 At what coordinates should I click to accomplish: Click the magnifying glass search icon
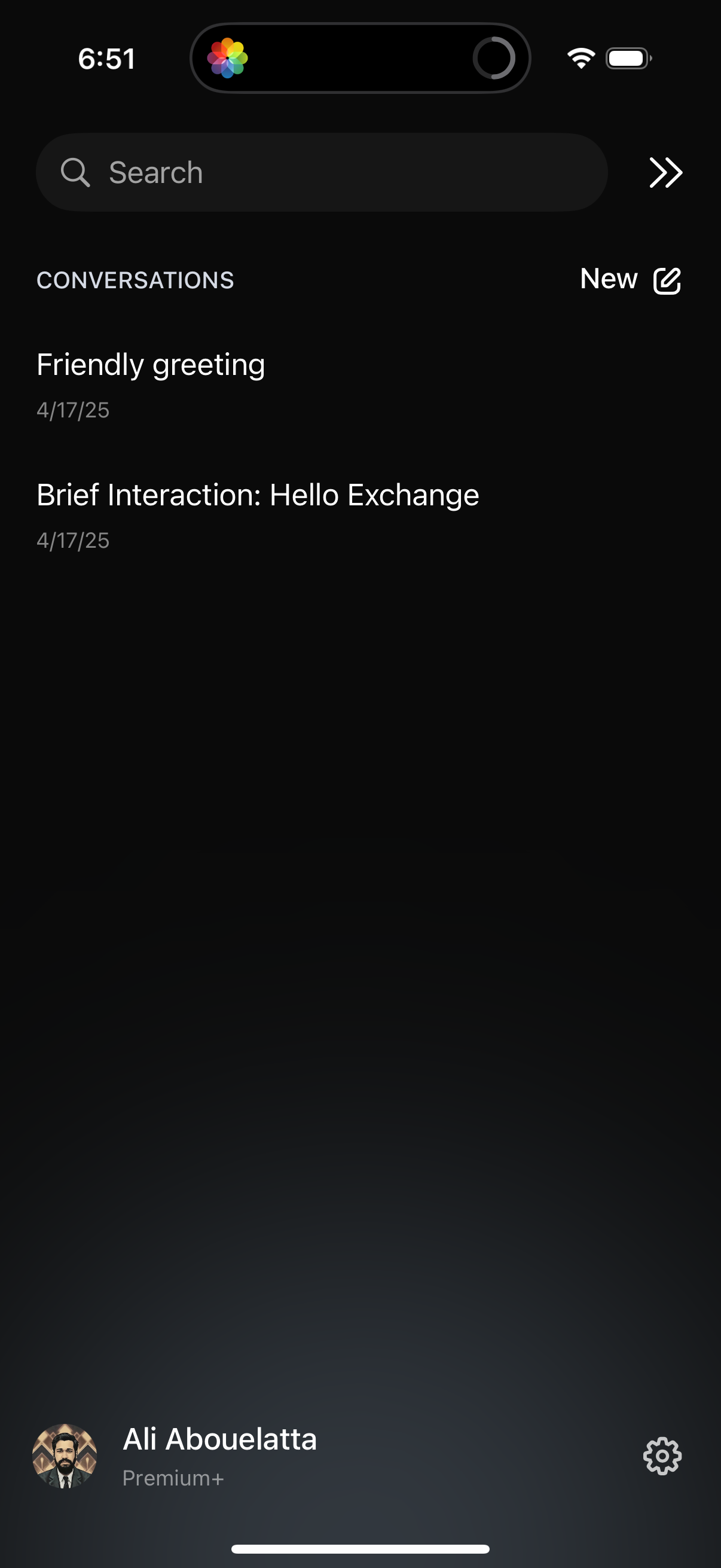[75, 172]
